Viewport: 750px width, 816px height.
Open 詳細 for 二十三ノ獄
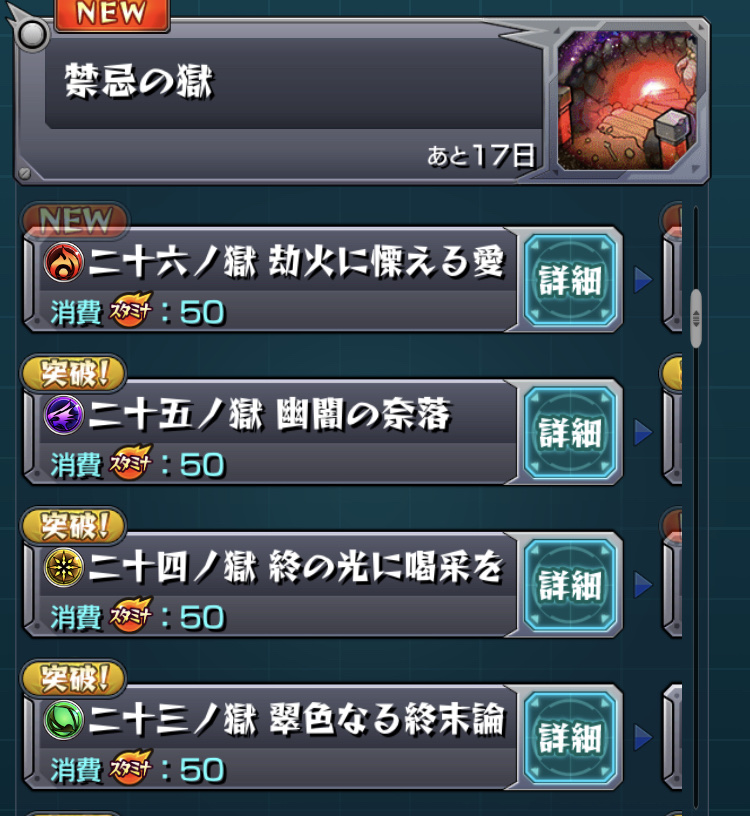[x=571, y=738]
